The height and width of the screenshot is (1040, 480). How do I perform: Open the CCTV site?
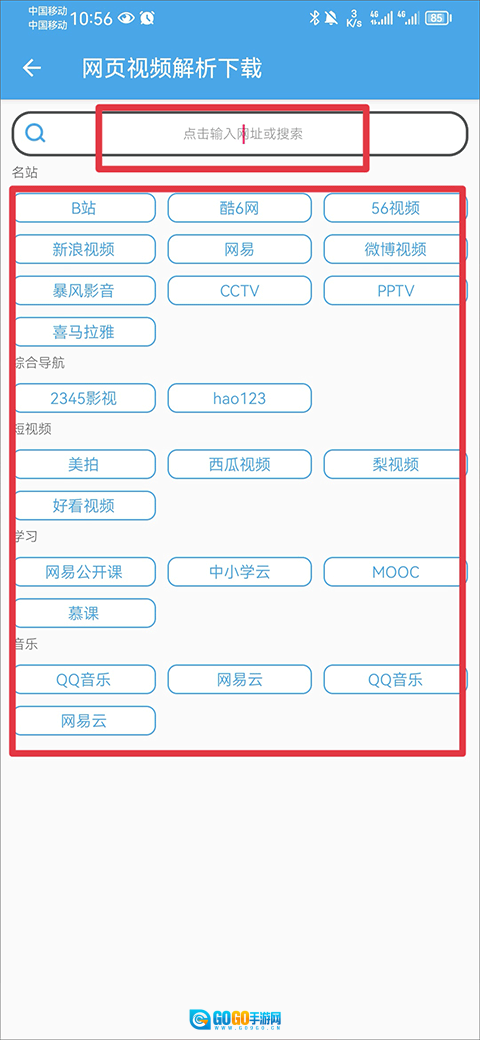click(x=239, y=291)
